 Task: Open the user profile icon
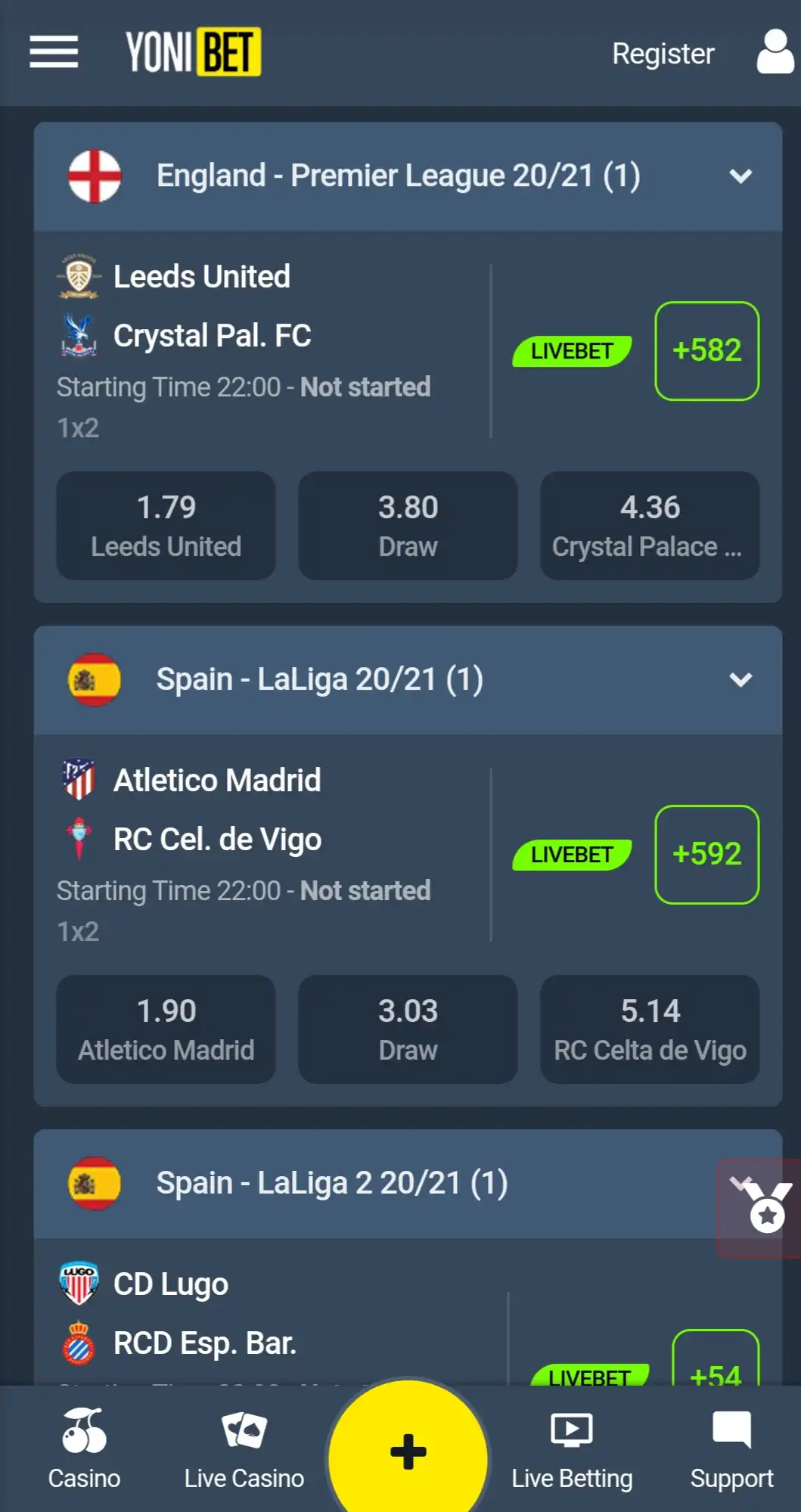775,51
